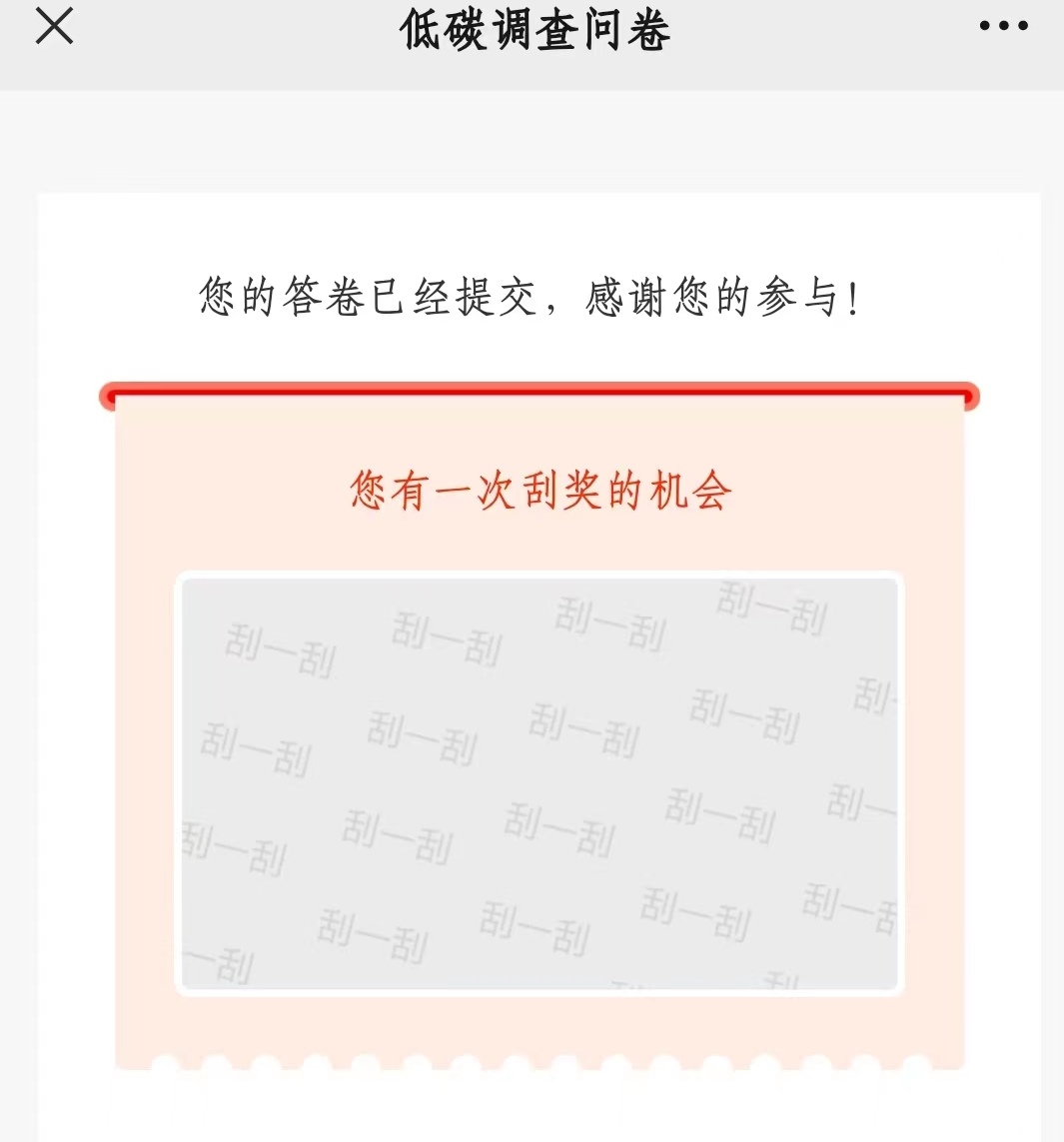Open the three-dot overflow menu
The height and width of the screenshot is (1142, 1064).
click(x=1003, y=27)
